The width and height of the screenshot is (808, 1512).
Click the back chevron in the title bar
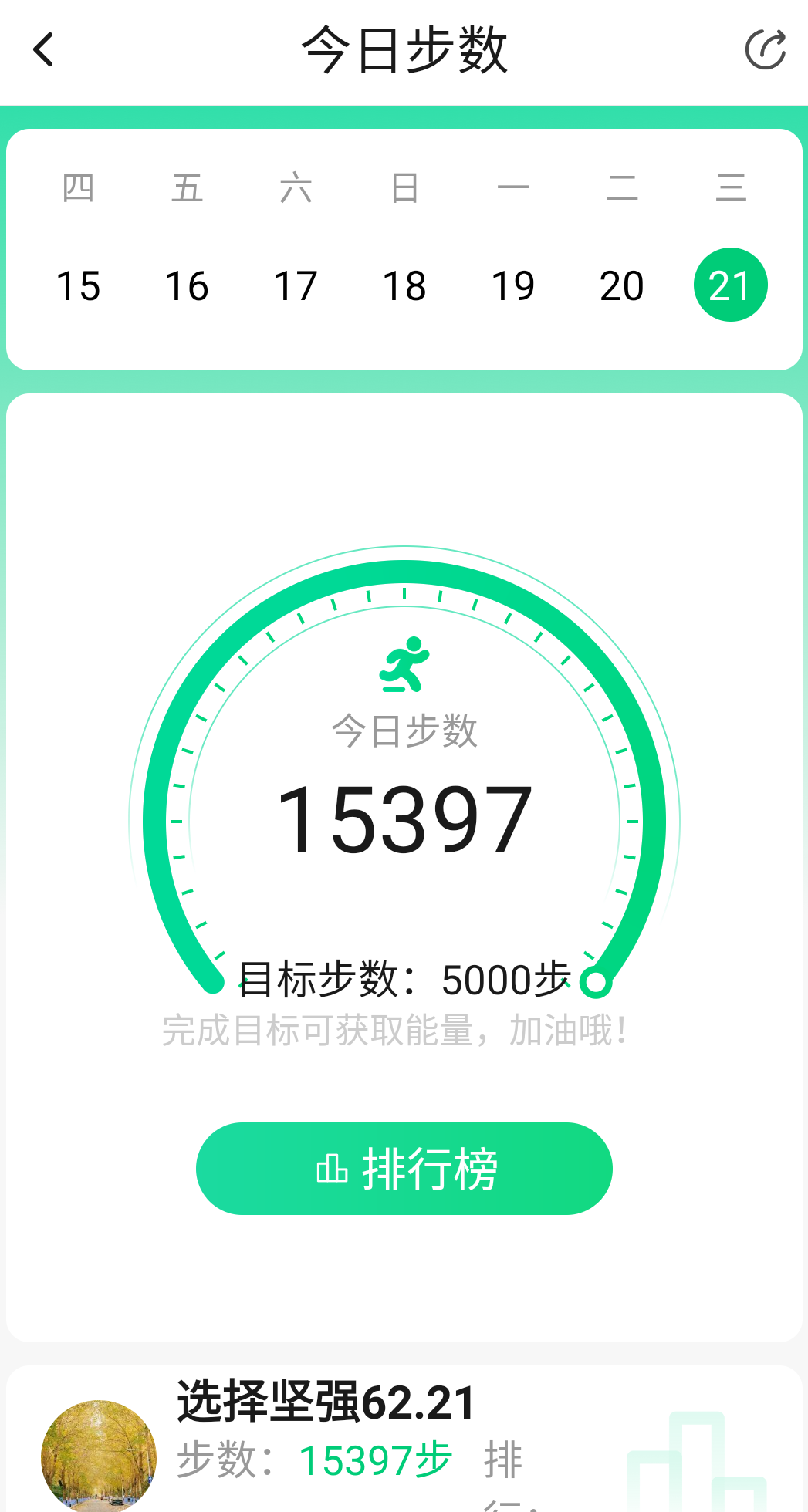point(44,49)
